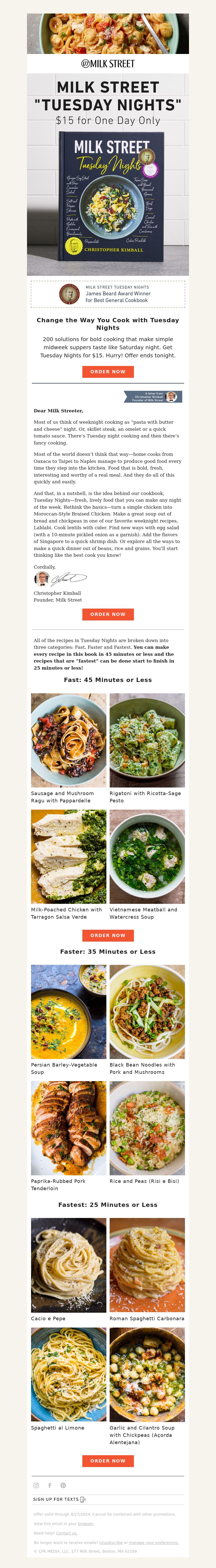
Task: Open Rigatoni with Ricotta-Sage Pesto recipe
Action: coord(147,740)
